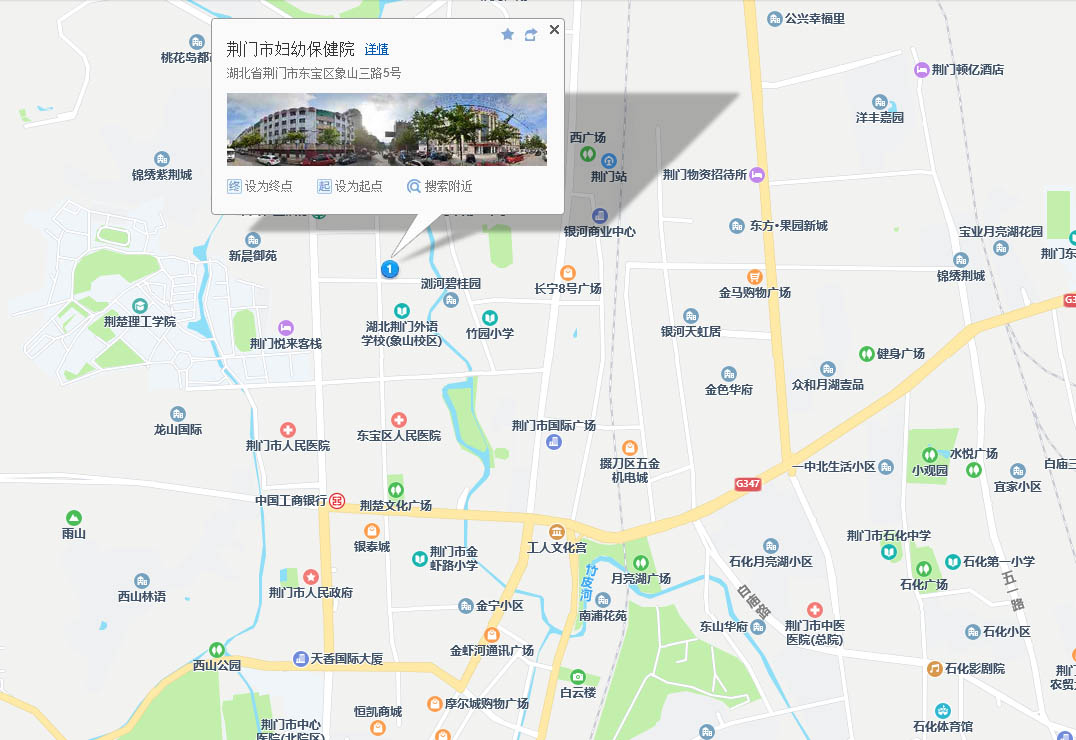View the street photo of the hospital
Screen dimensions: 1076x740
(387, 129)
